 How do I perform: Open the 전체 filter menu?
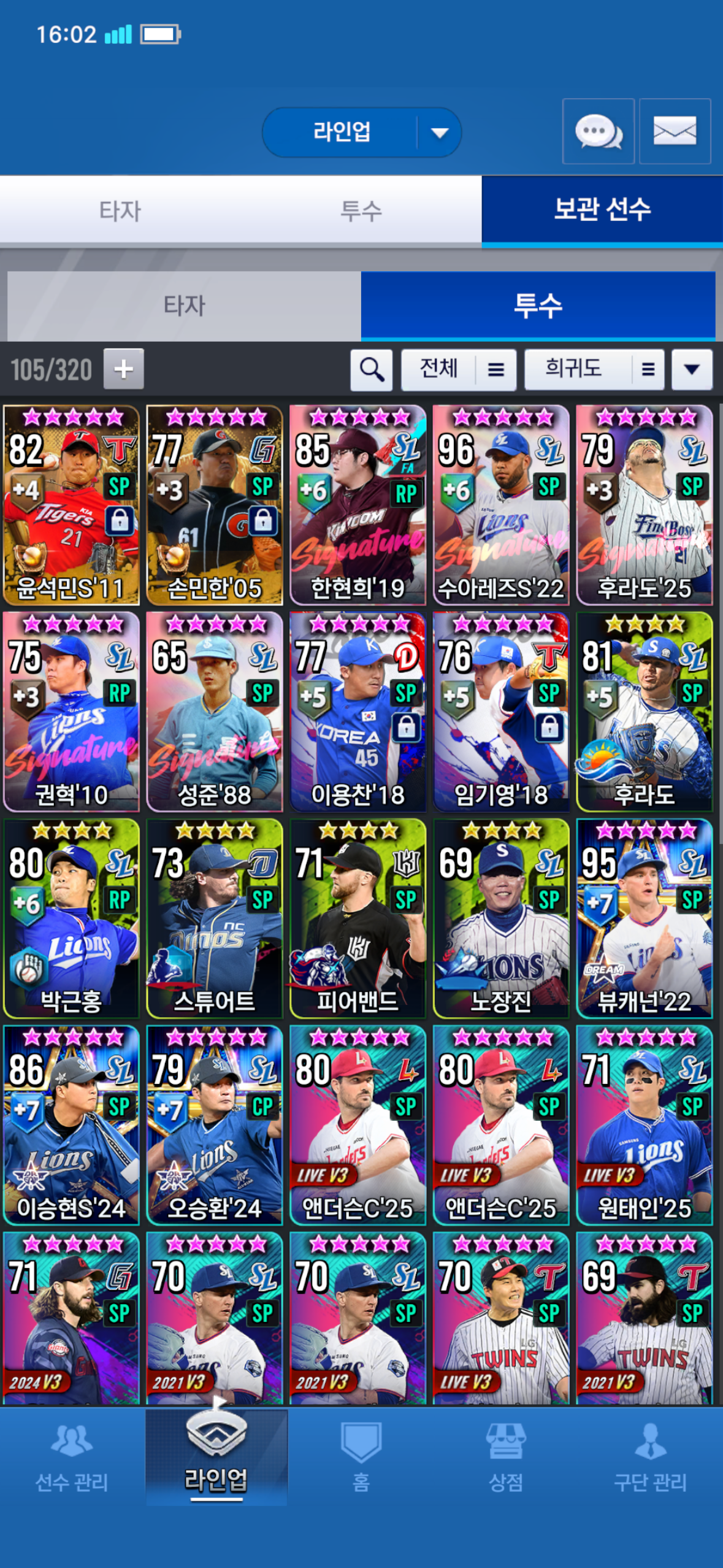point(458,370)
